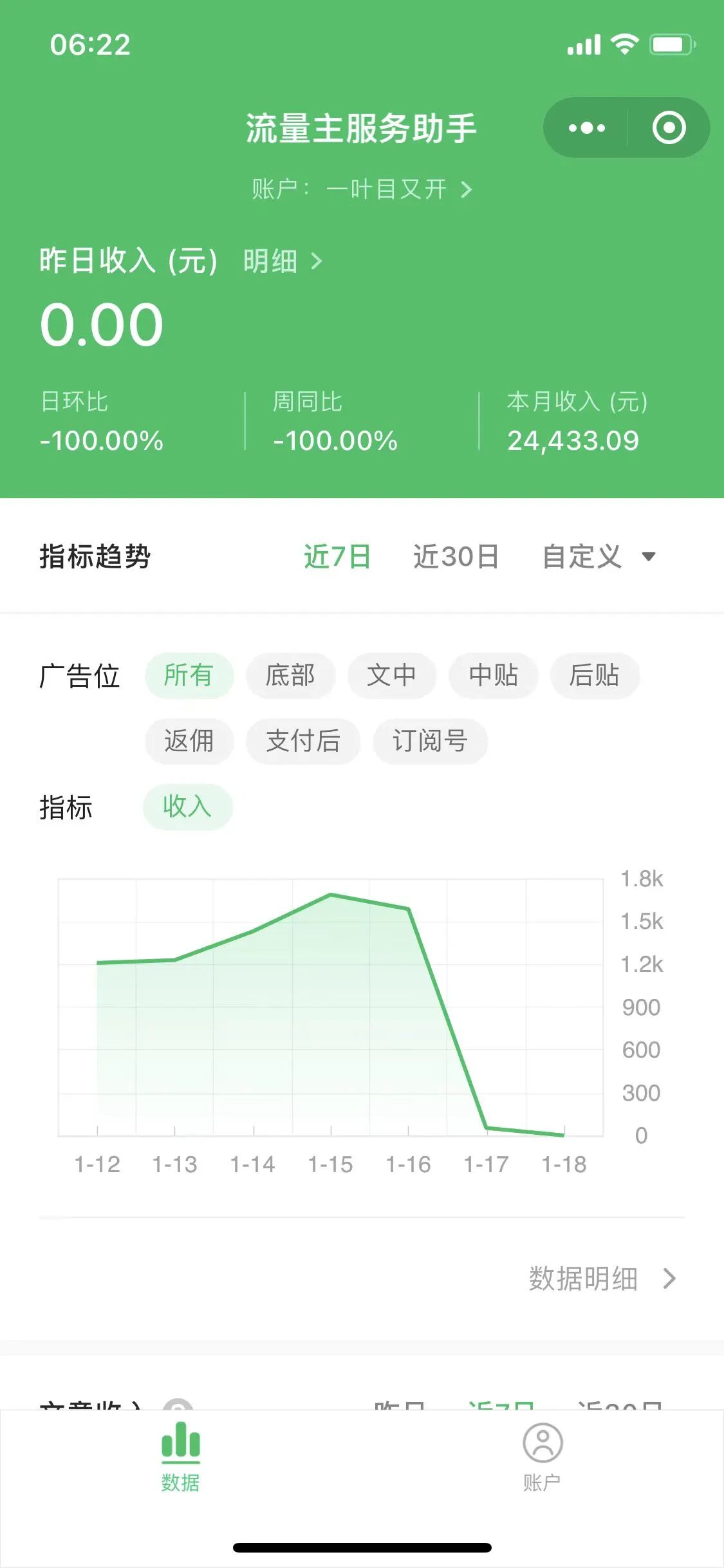
Task: Open 明细 for yesterday's income
Action: pos(283,261)
